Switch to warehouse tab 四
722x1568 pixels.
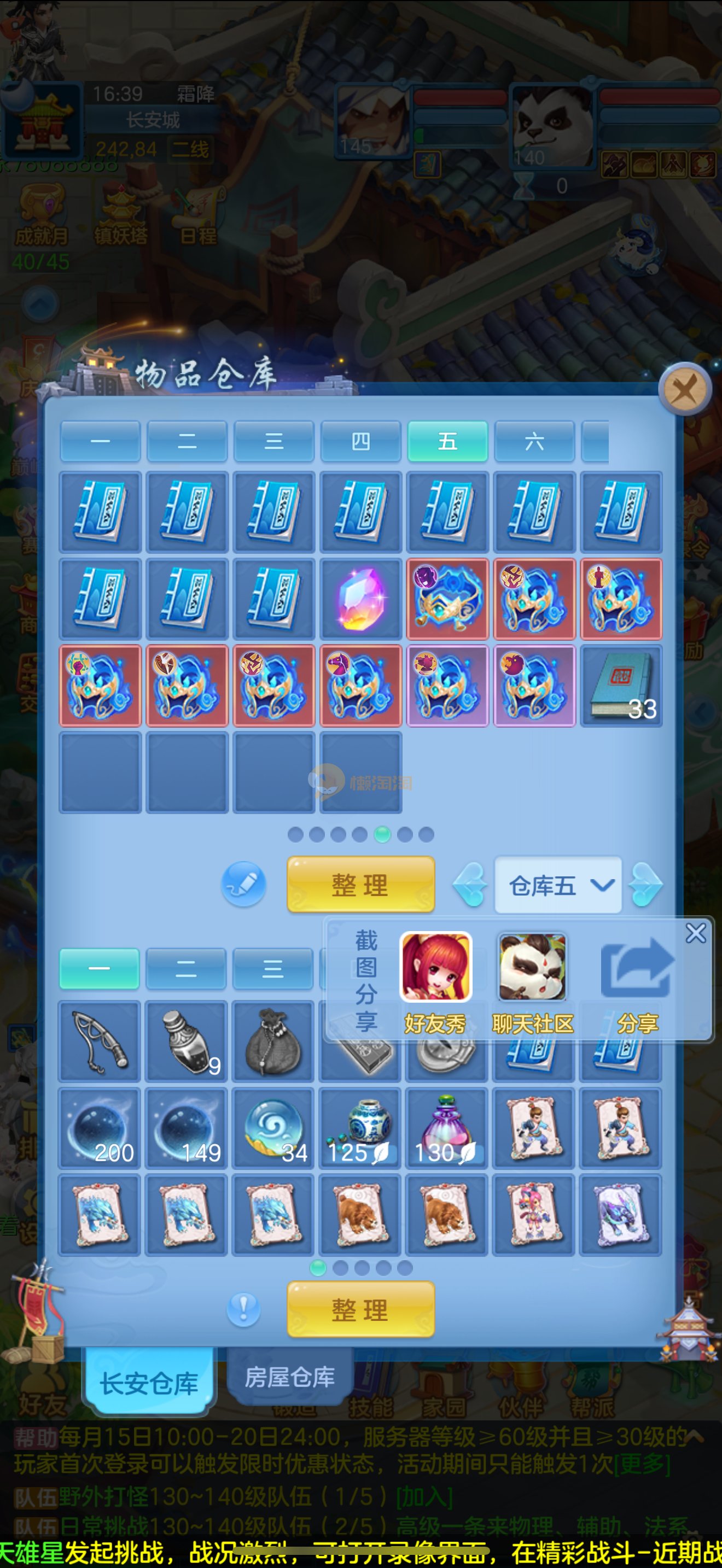coord(360,441)
